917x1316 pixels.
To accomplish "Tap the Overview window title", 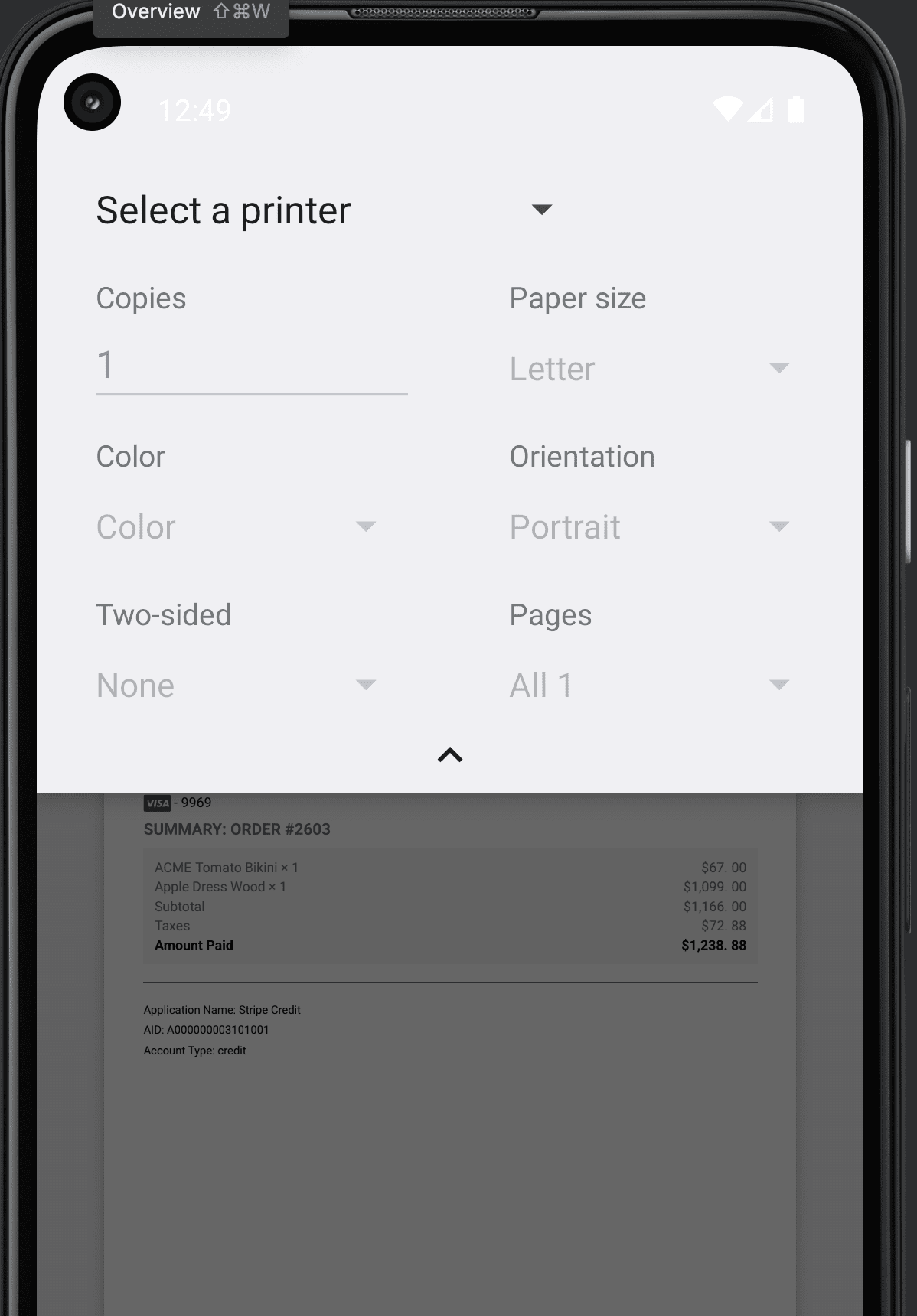I will pos(155,11).
